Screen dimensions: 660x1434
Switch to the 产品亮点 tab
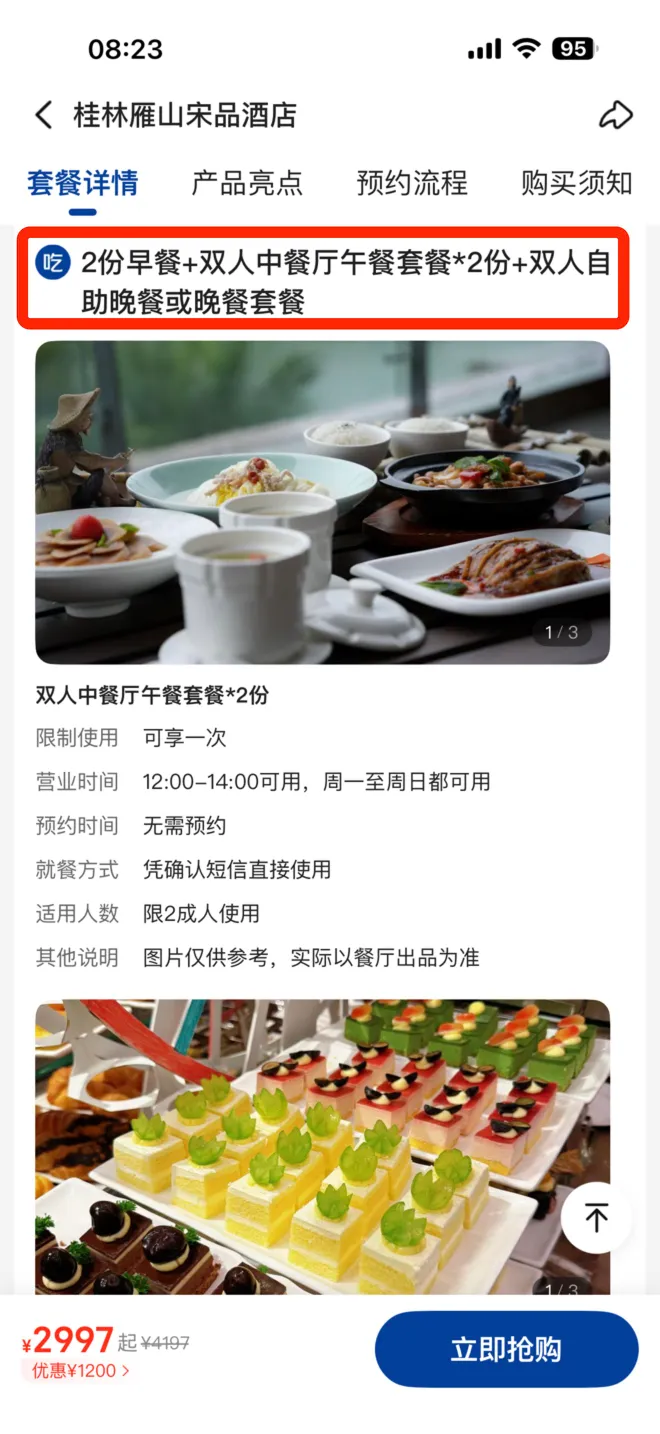point(247,183)
